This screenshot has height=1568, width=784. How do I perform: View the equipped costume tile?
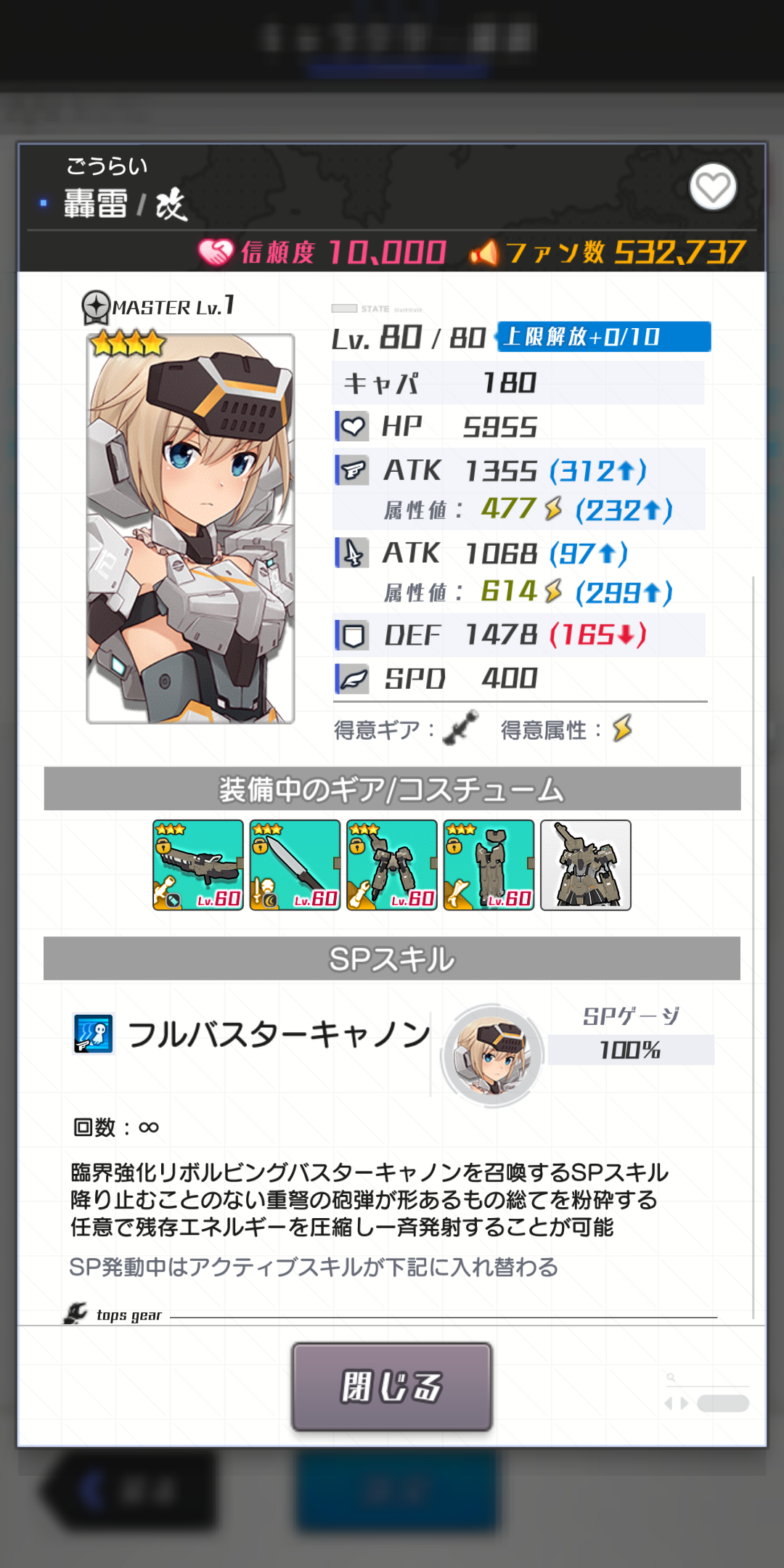[586, 865]
